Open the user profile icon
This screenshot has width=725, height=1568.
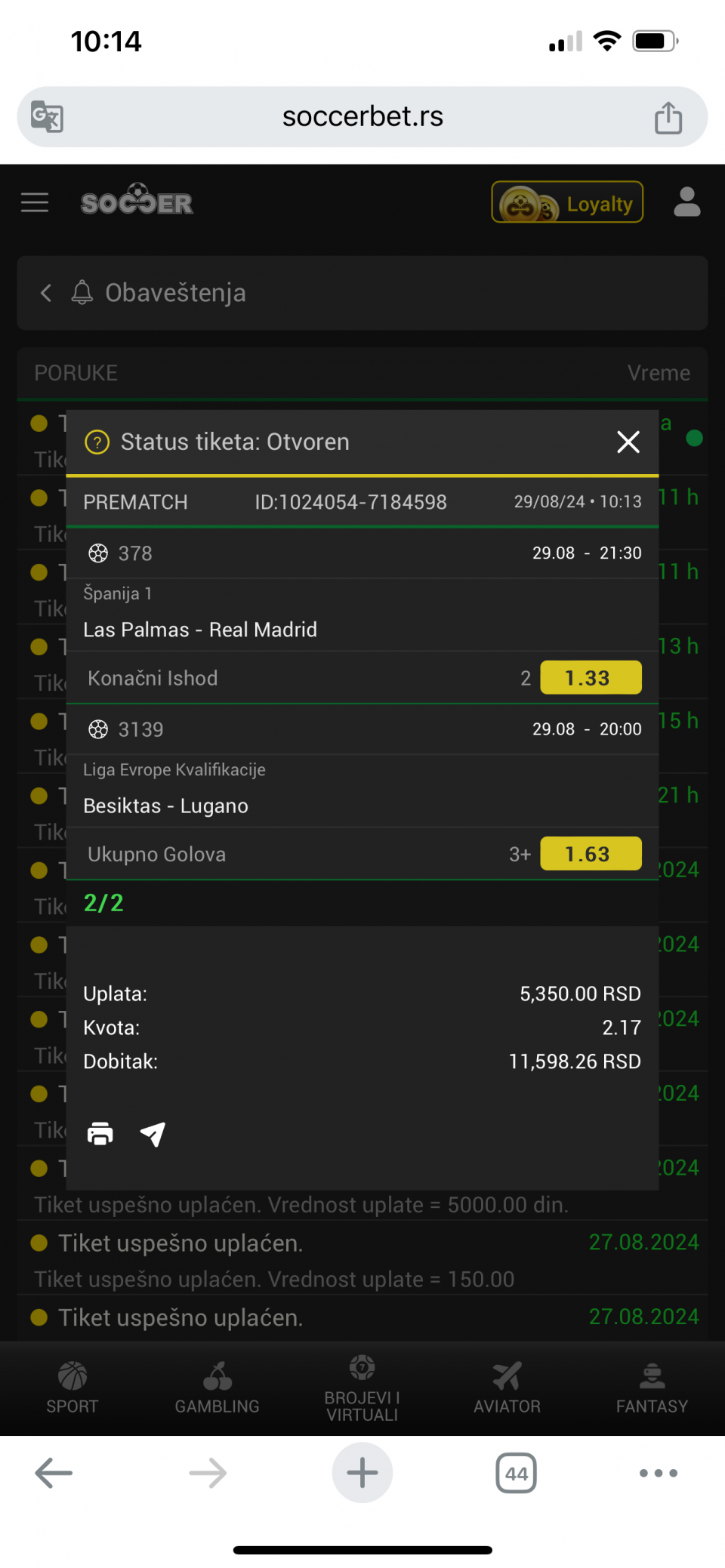pyautogui.click(x=686, y=202)
